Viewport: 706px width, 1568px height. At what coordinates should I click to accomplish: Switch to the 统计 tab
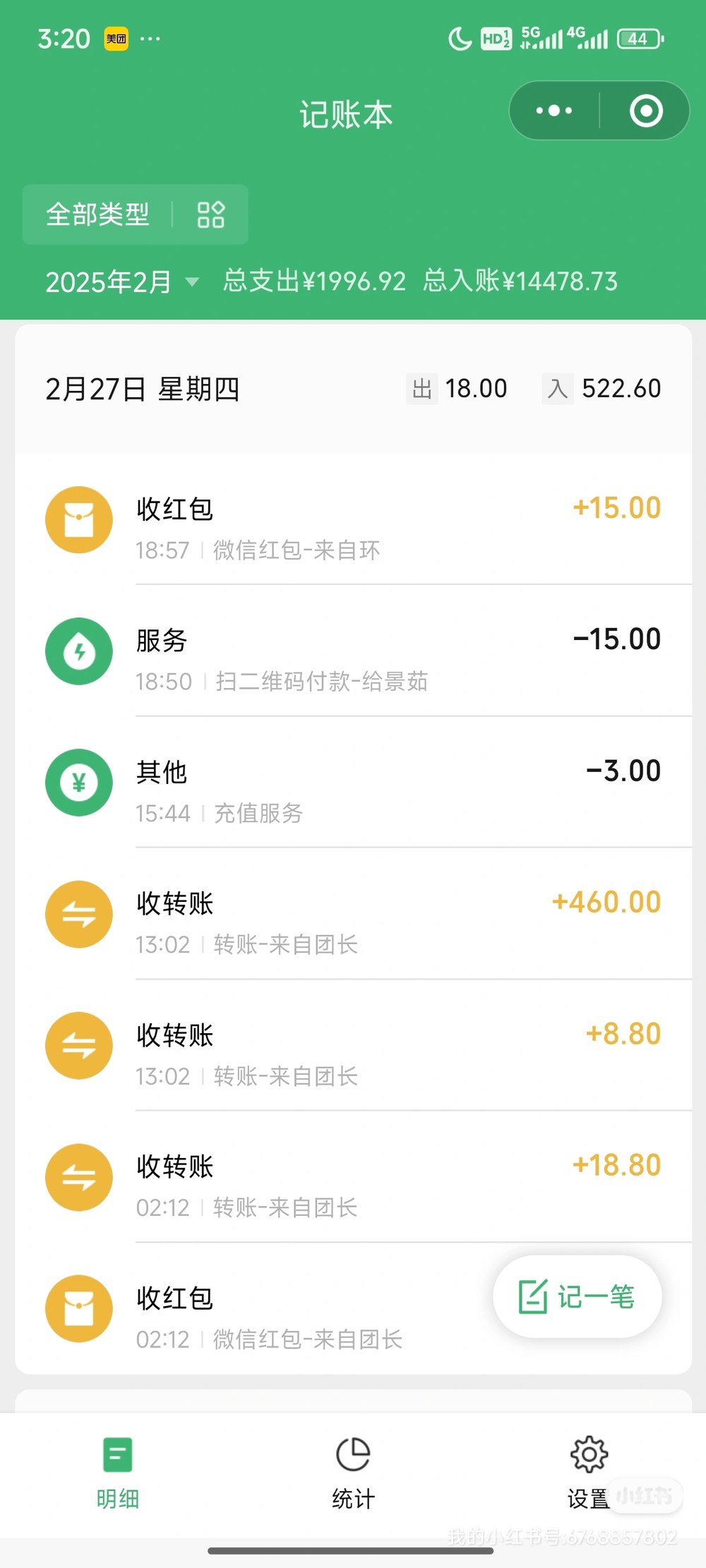tap(353, 1473)
